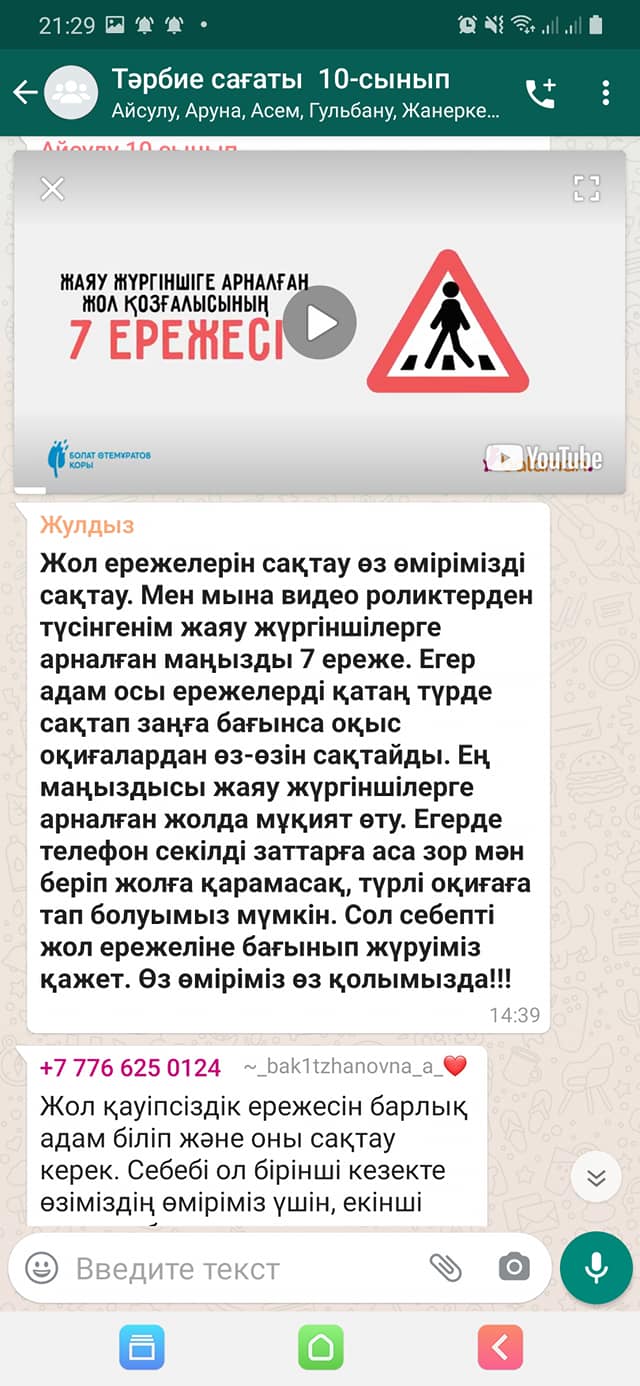Close the video player
Screen dimensions: 640x1386
click(x=52, y=188)
